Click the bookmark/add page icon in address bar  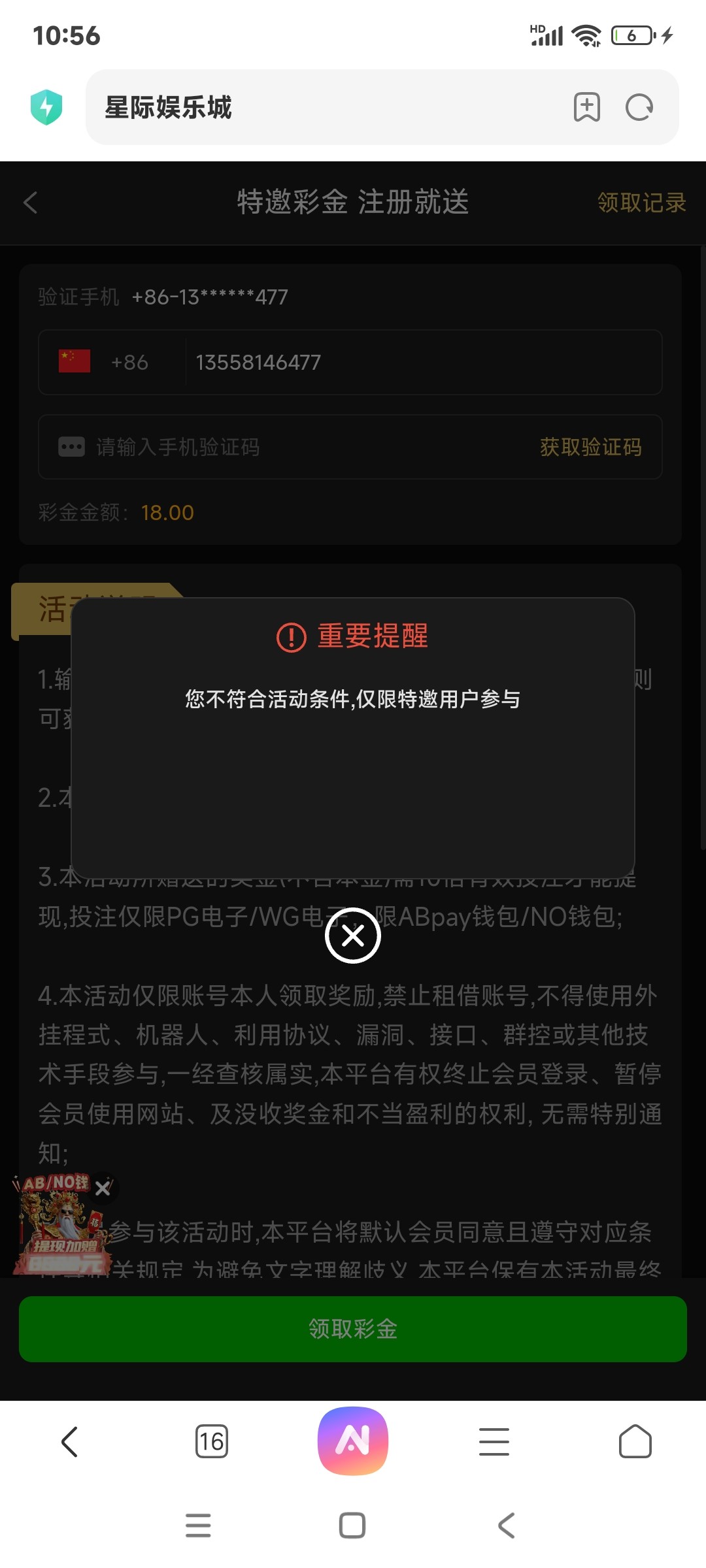point(586,107)
